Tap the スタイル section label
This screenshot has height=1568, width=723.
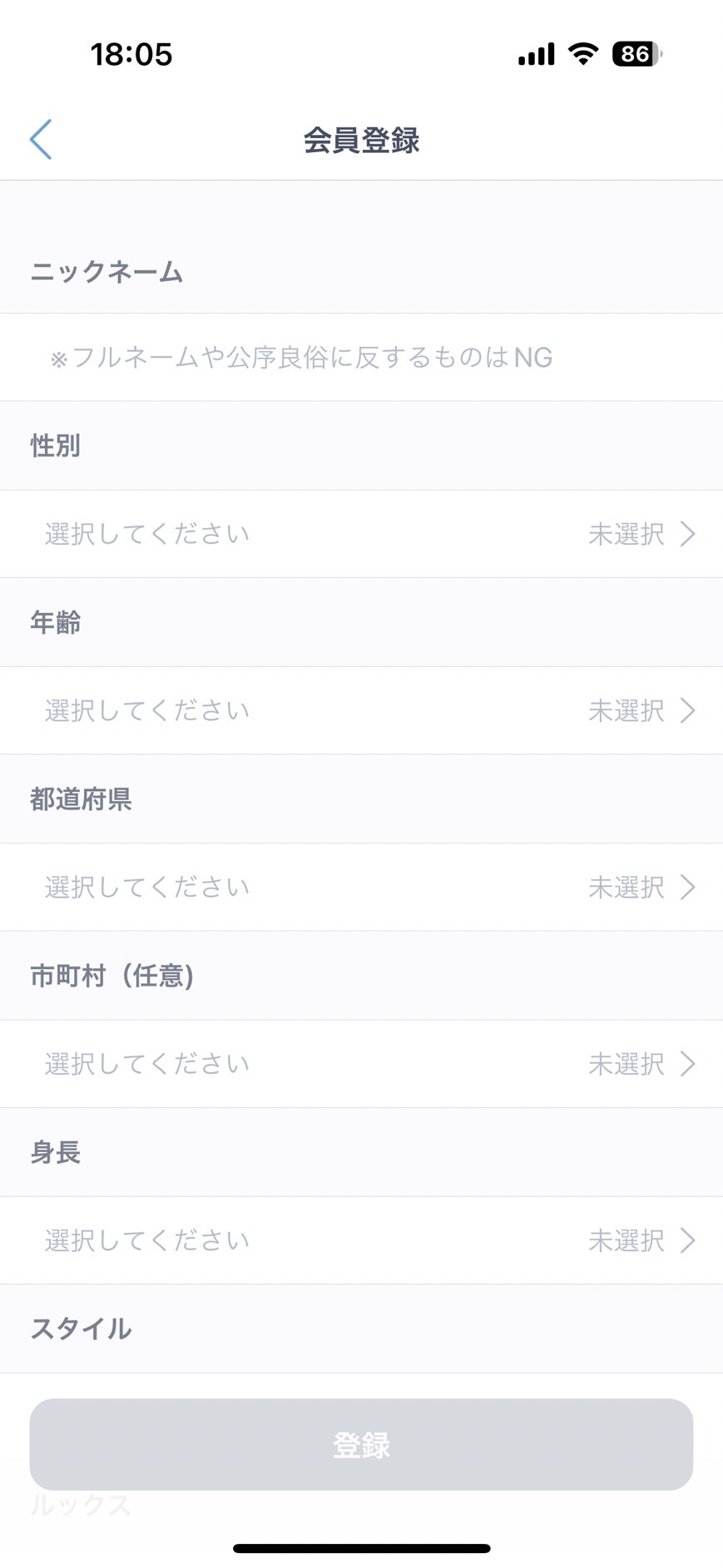[80, 1329]
